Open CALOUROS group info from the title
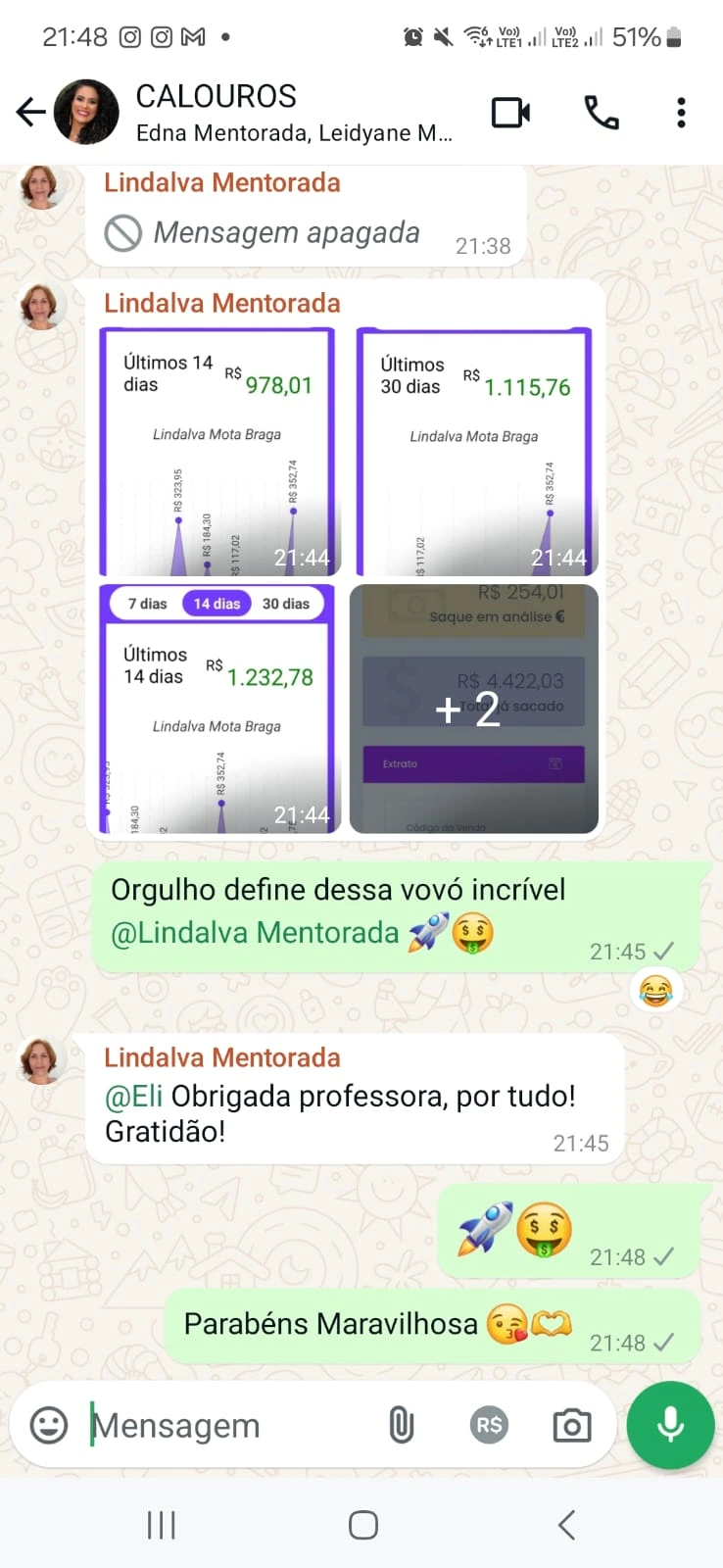The height and width of the screenshot is (1568, 723). pos(216,96)
